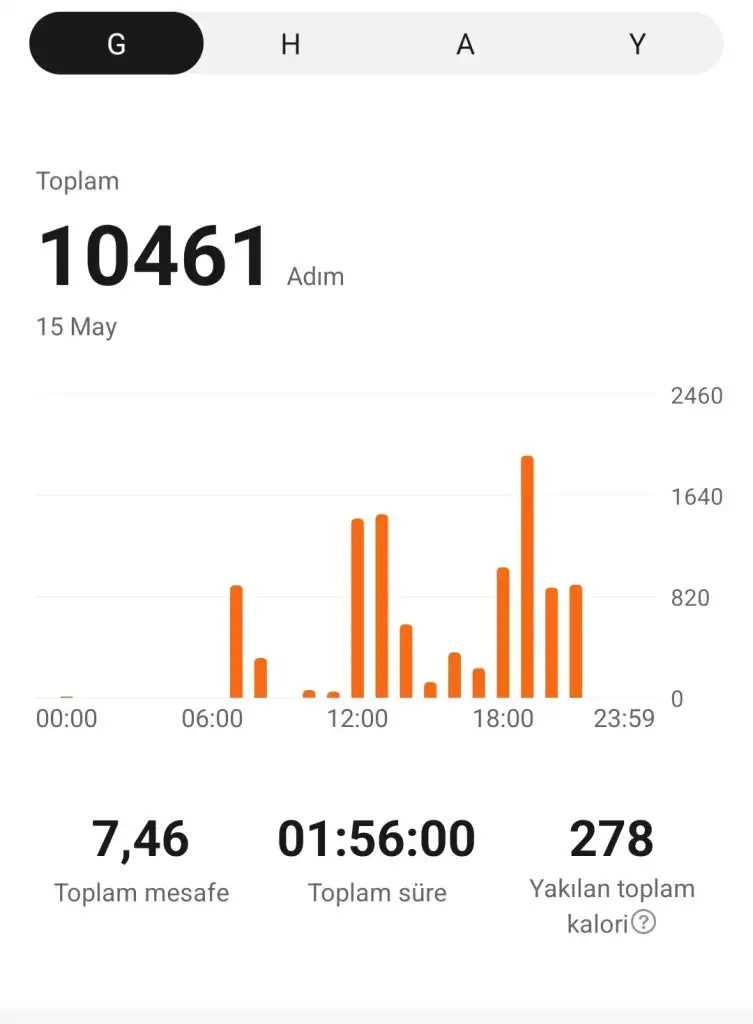
Task: Switch to the H weekly tab
Action: 290,44
